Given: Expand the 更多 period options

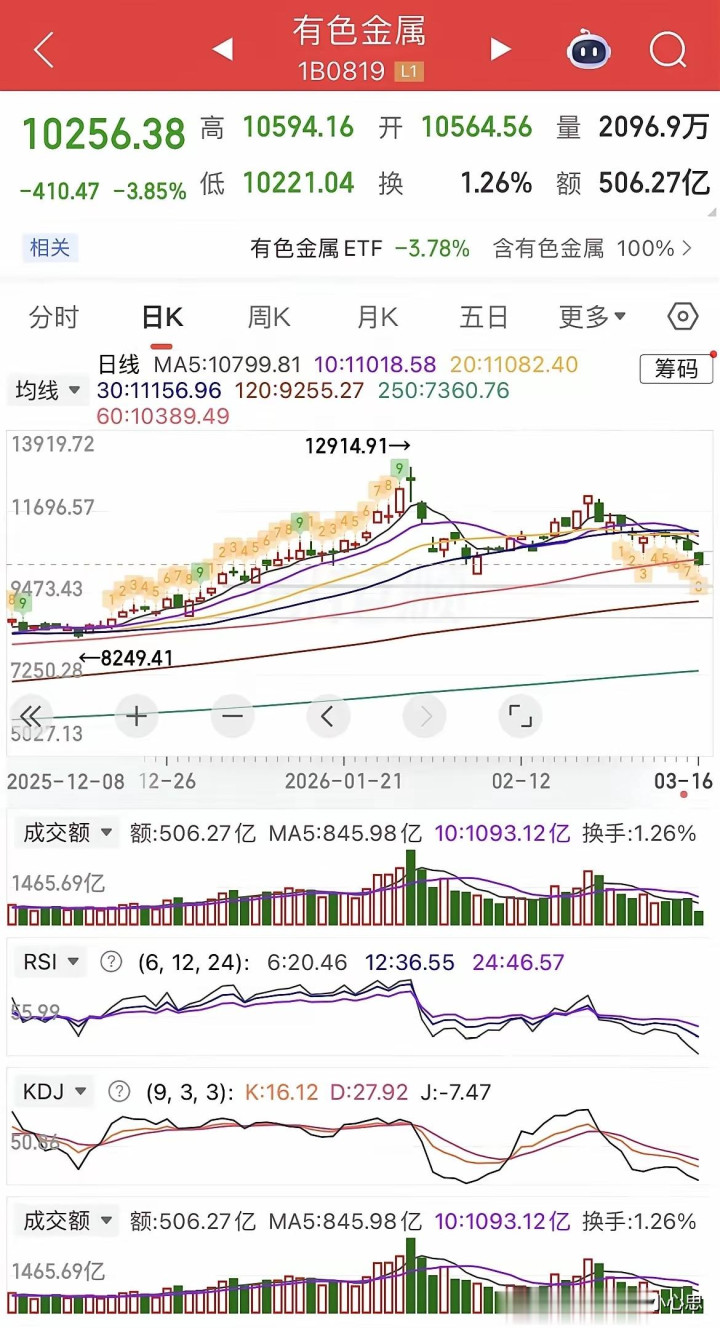Looking at the screenshot, I should 592,318.
